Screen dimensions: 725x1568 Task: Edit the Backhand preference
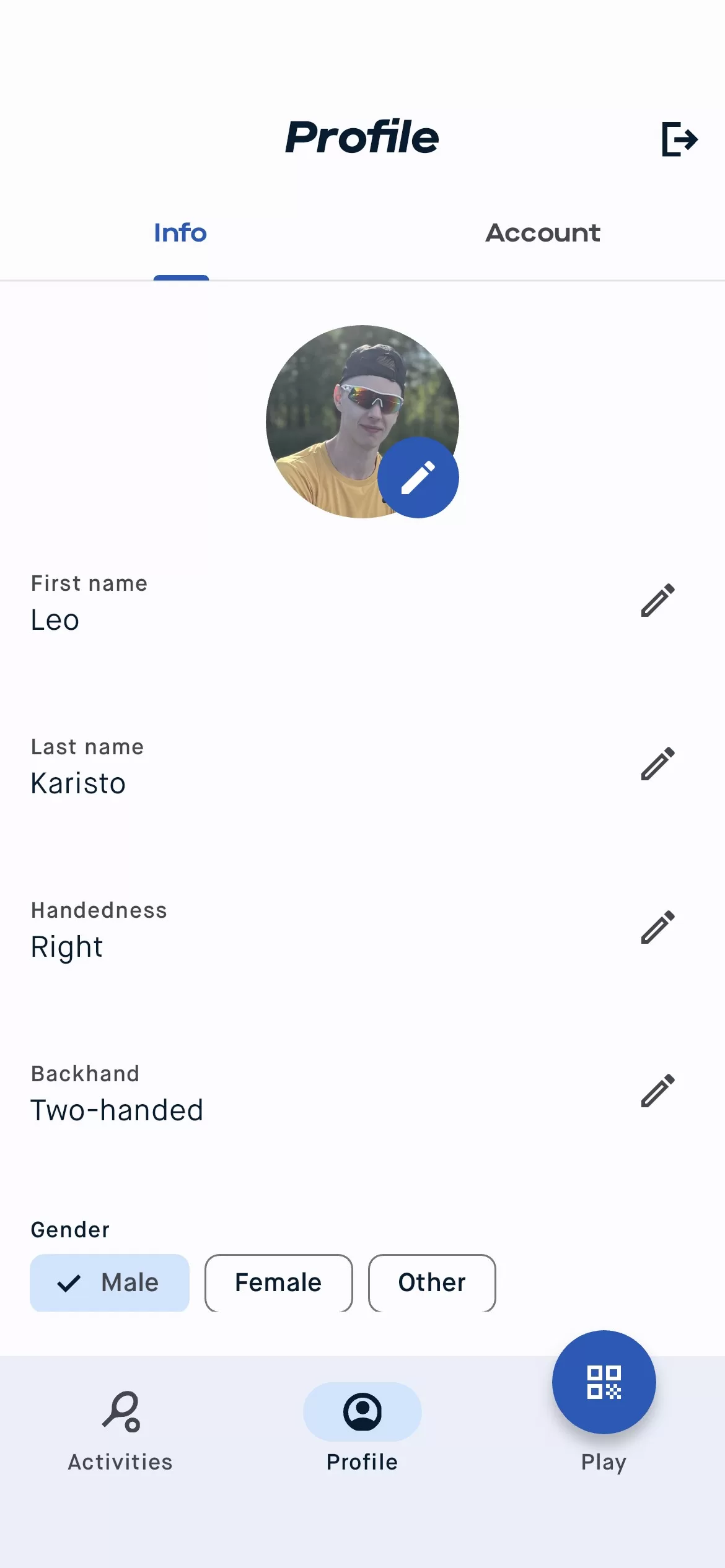click(x=657, y=1091)
